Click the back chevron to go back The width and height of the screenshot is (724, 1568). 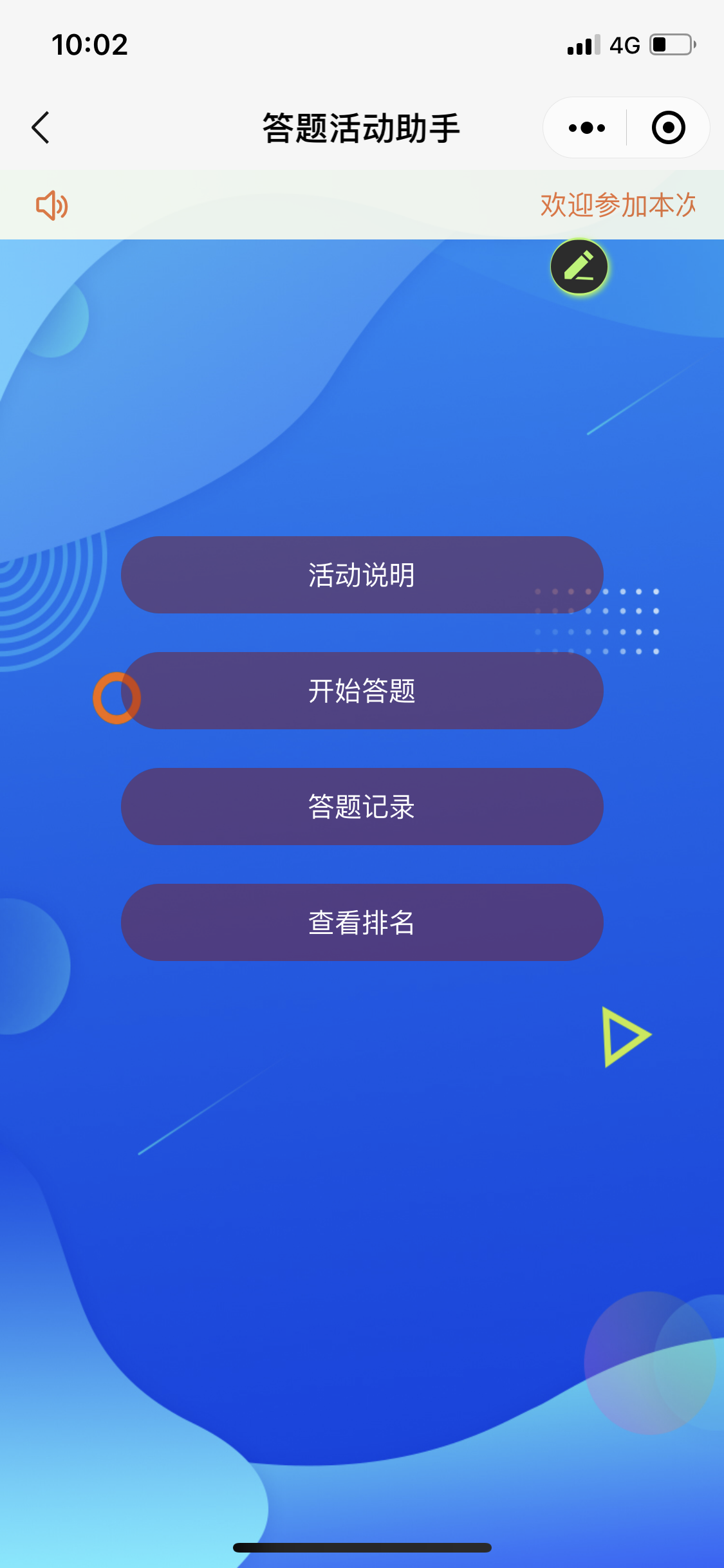click(41, 127)
